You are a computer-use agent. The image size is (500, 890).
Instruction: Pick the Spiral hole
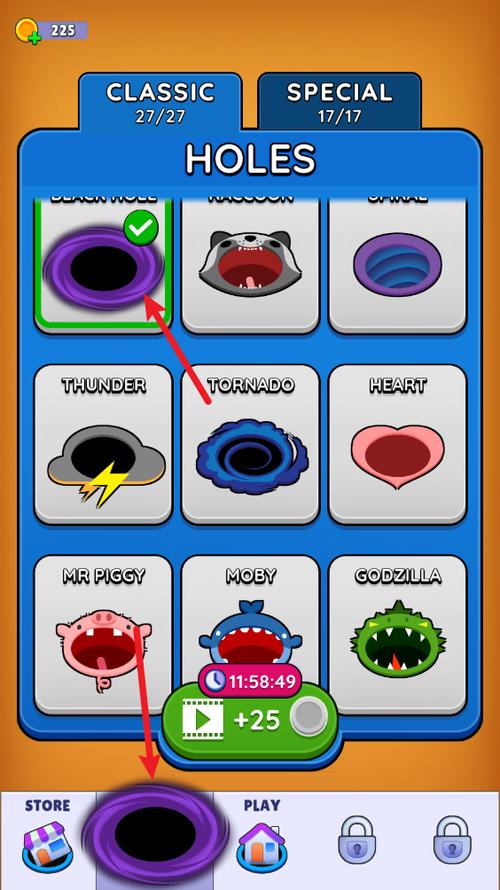[x=397, y=264]
